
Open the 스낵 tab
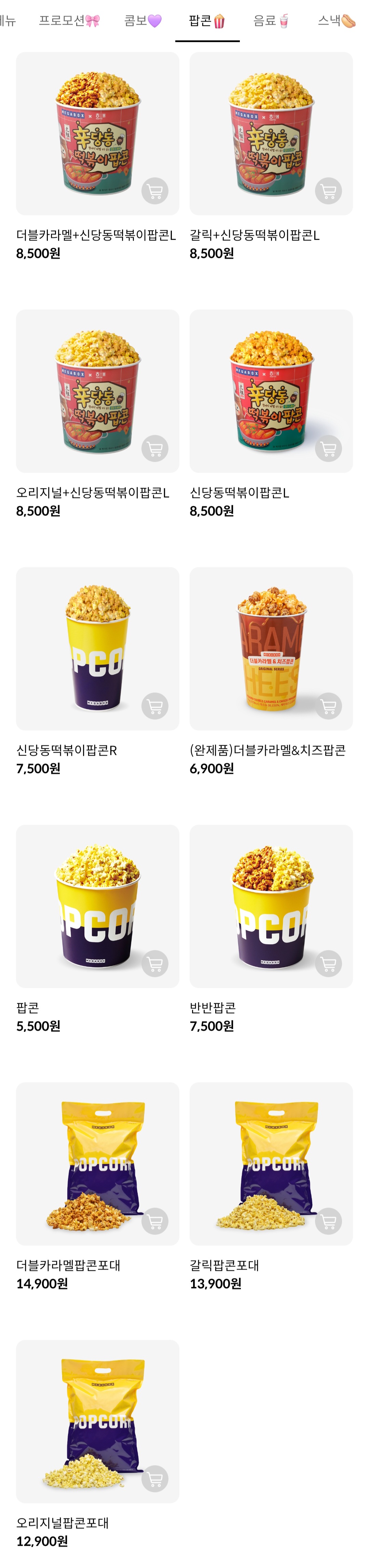(x=336, y=21)
